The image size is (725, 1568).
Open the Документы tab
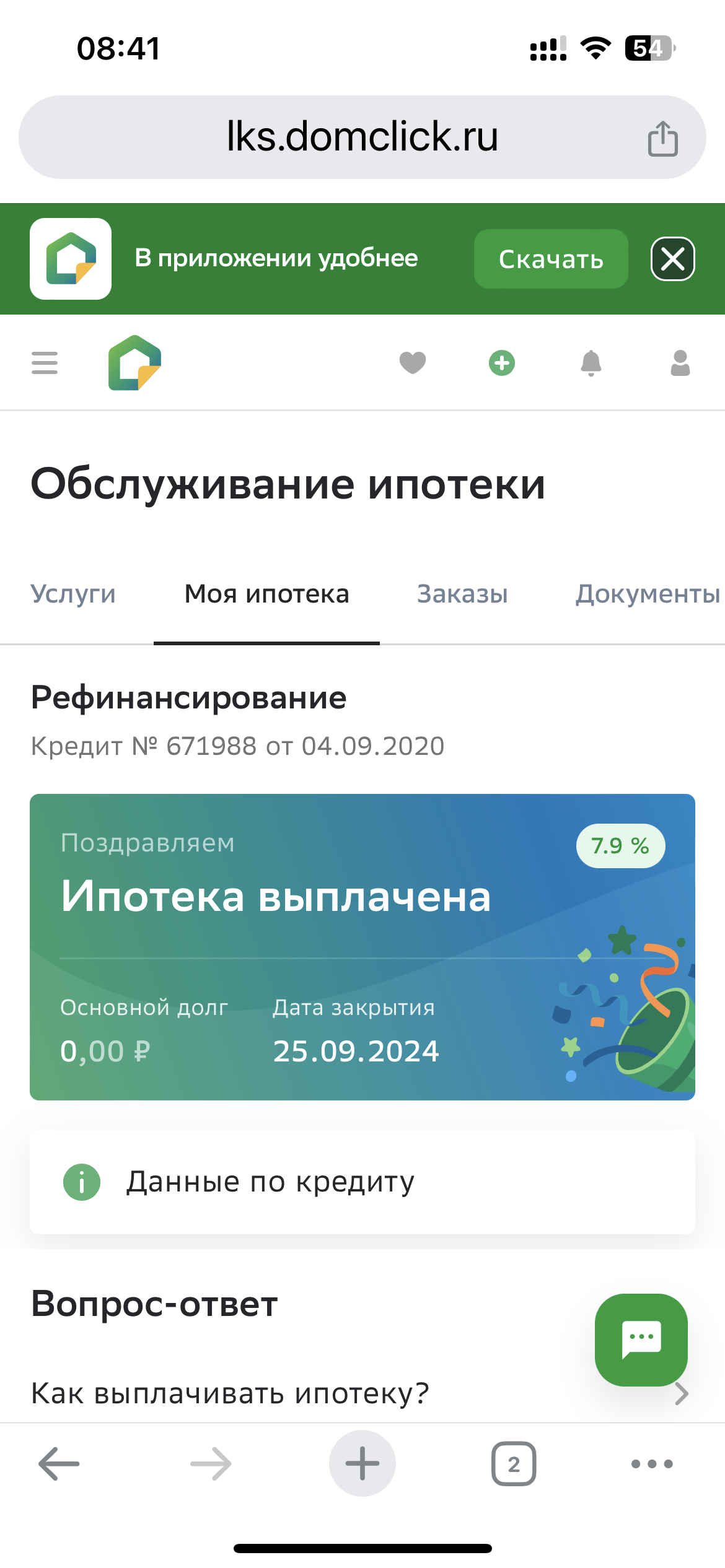click(647, 594)
